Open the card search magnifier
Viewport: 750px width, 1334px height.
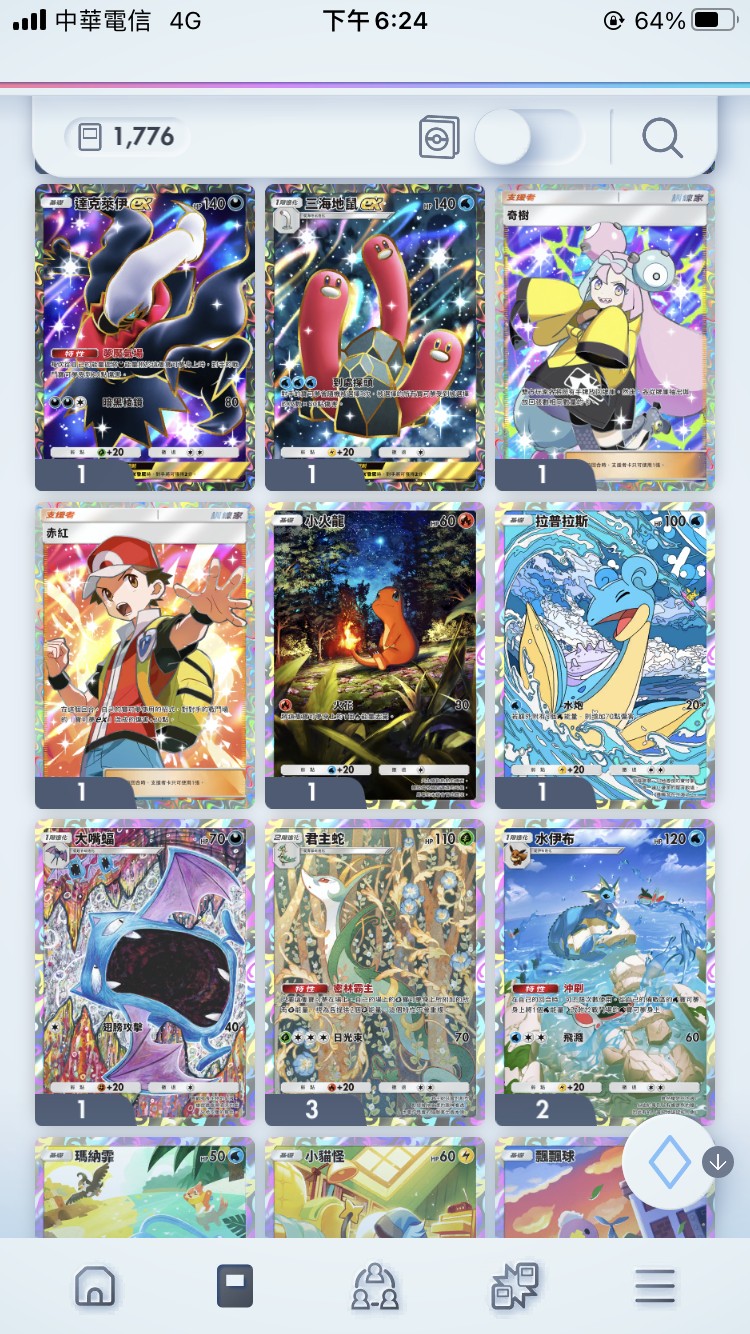[662, 137]
